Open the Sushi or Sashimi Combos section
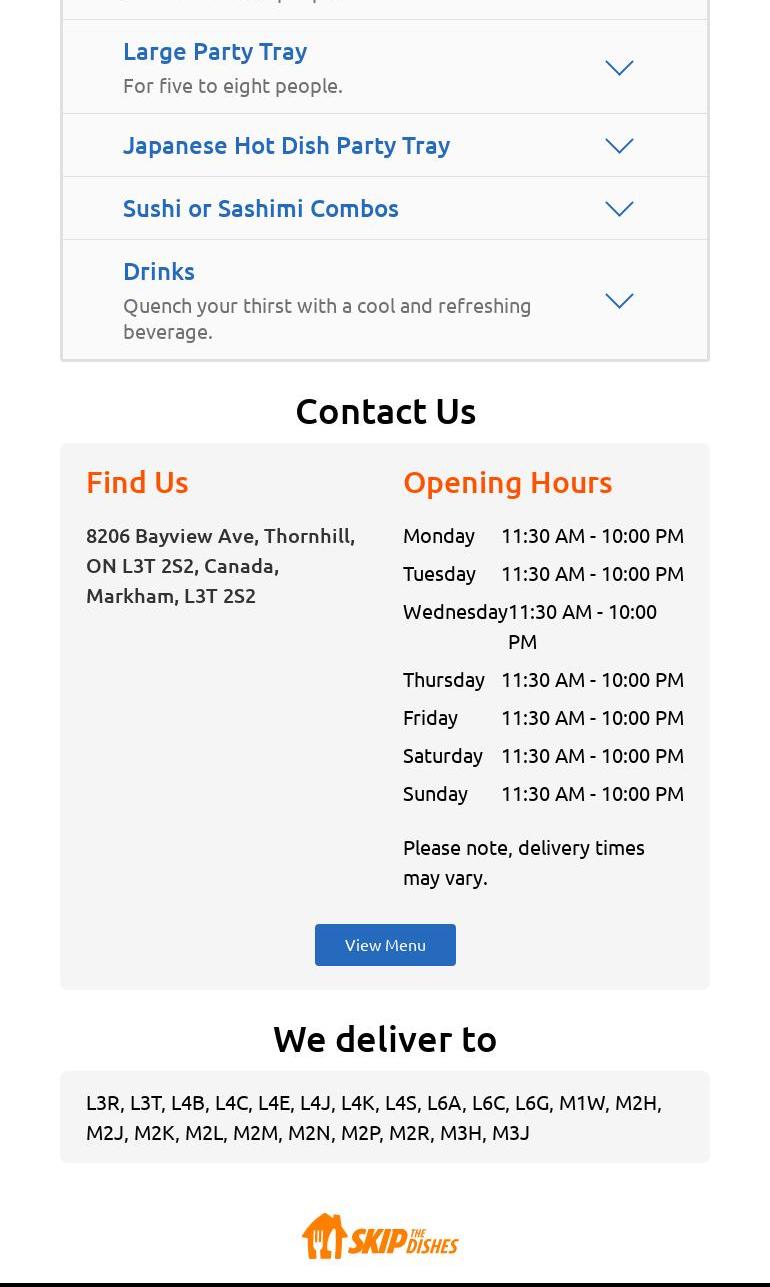Image resolution: width=770 pixels, height=1287 pixels. click(x=619, y=209)
